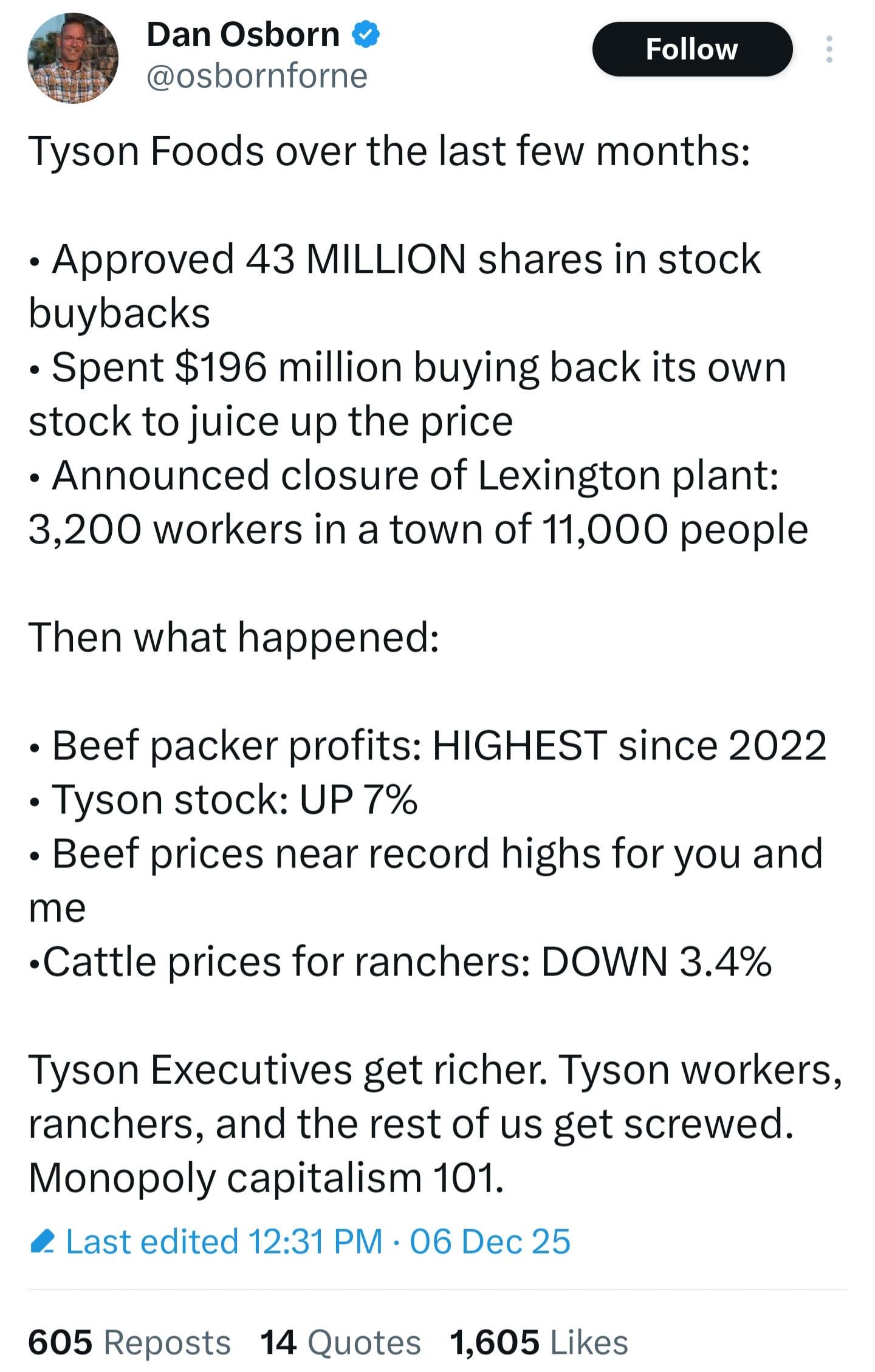The width and height of the screenshot is (875, 1372).
Task: View the edit history via Last edited
Action: 301,1241
